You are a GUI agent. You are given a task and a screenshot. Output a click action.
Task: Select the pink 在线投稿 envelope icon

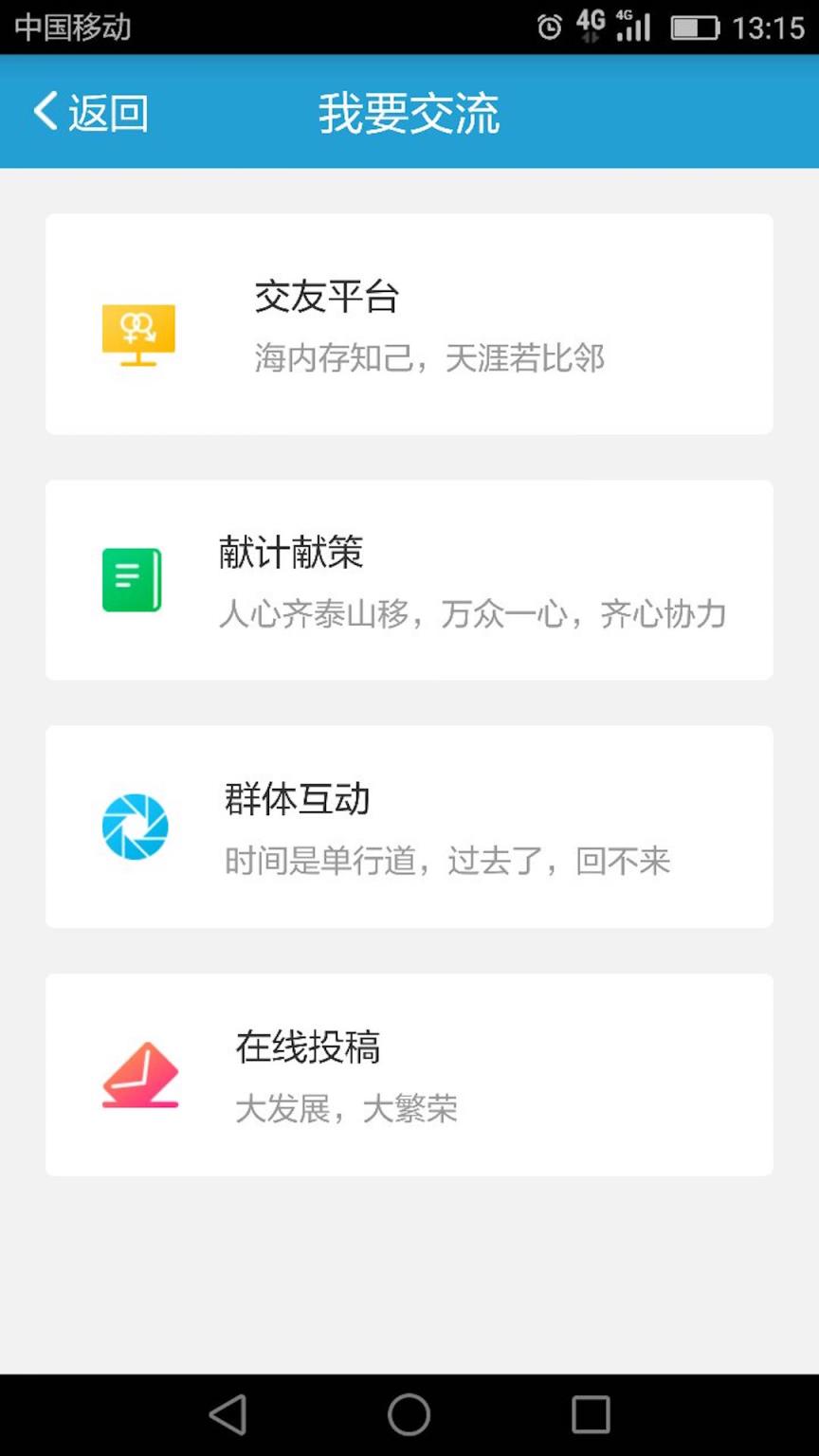click(138, 1074)
